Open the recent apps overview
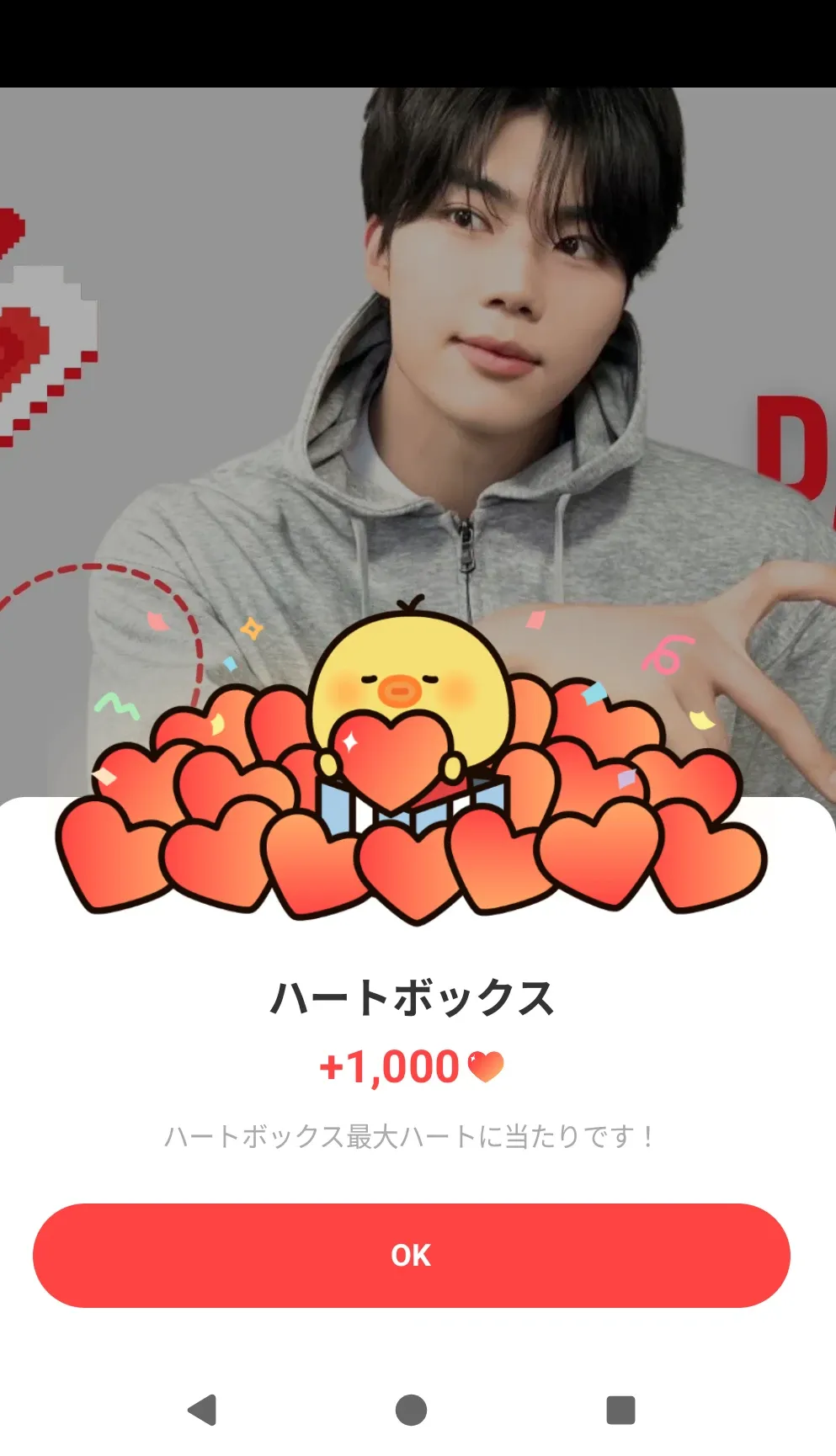The height and width of the screenshot is (1456, 836). click(x=620, y=1410)
